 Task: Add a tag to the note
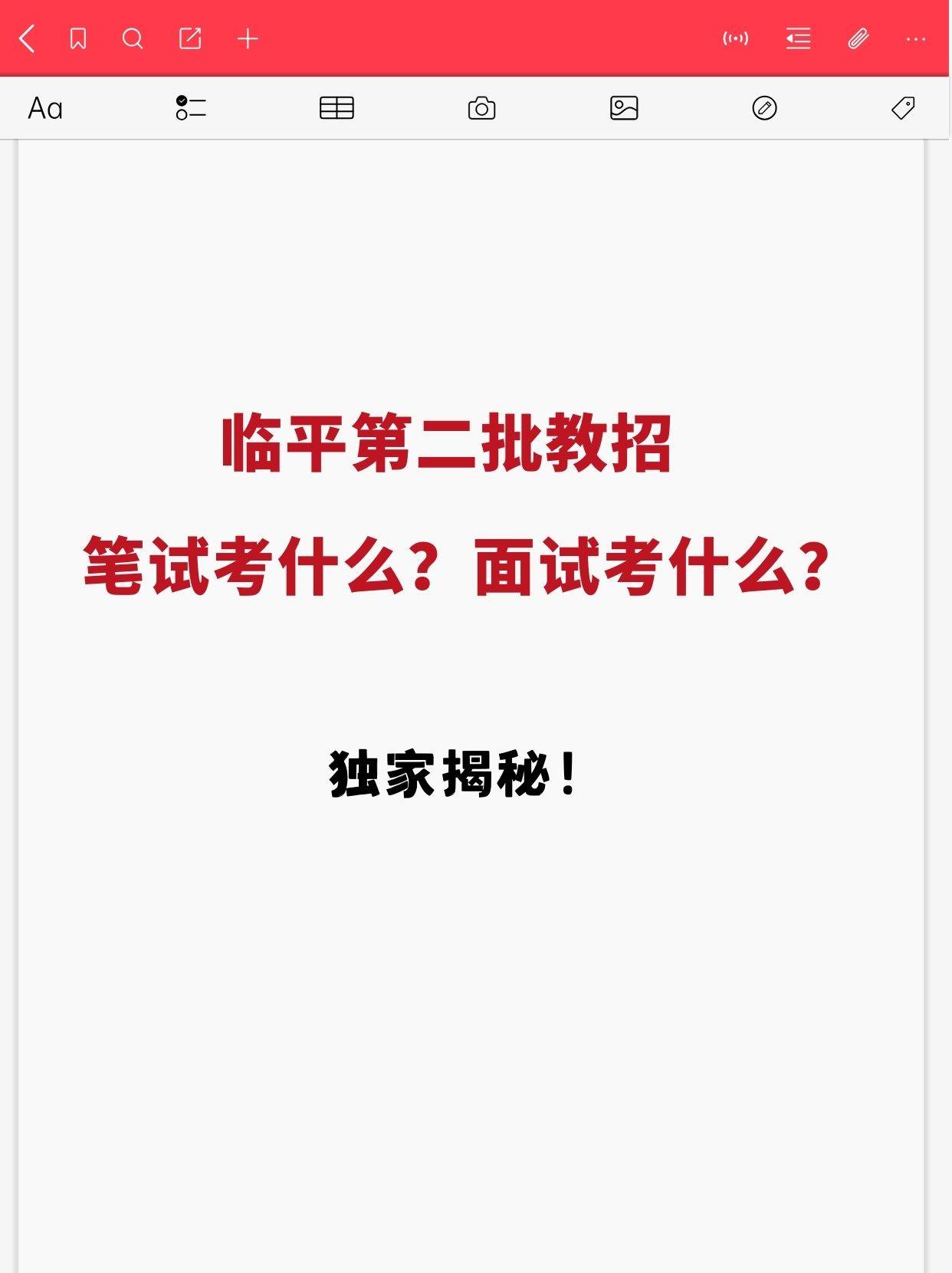(x=903, y=108)
